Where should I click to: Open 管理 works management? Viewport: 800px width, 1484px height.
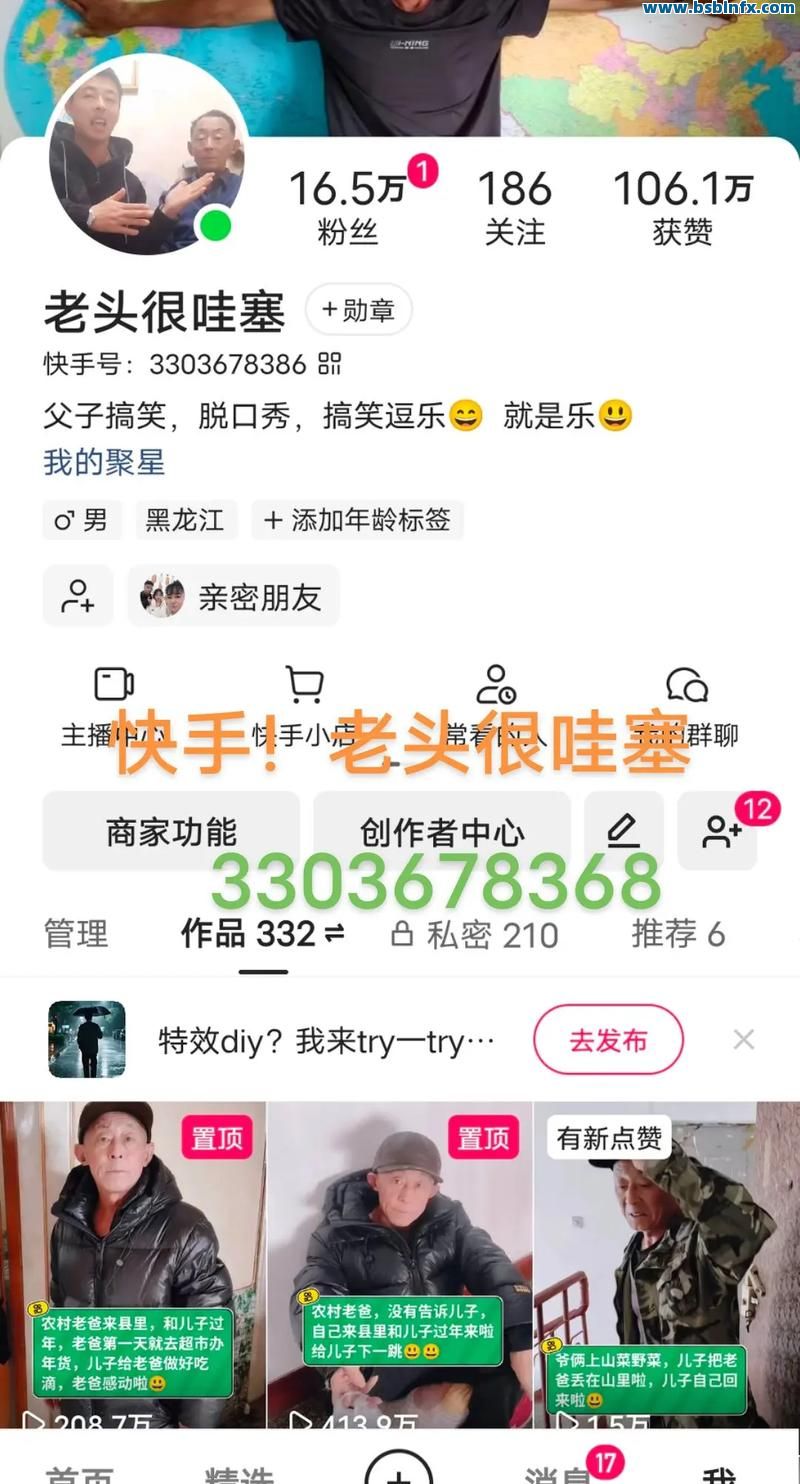click(x=76, y=935)
